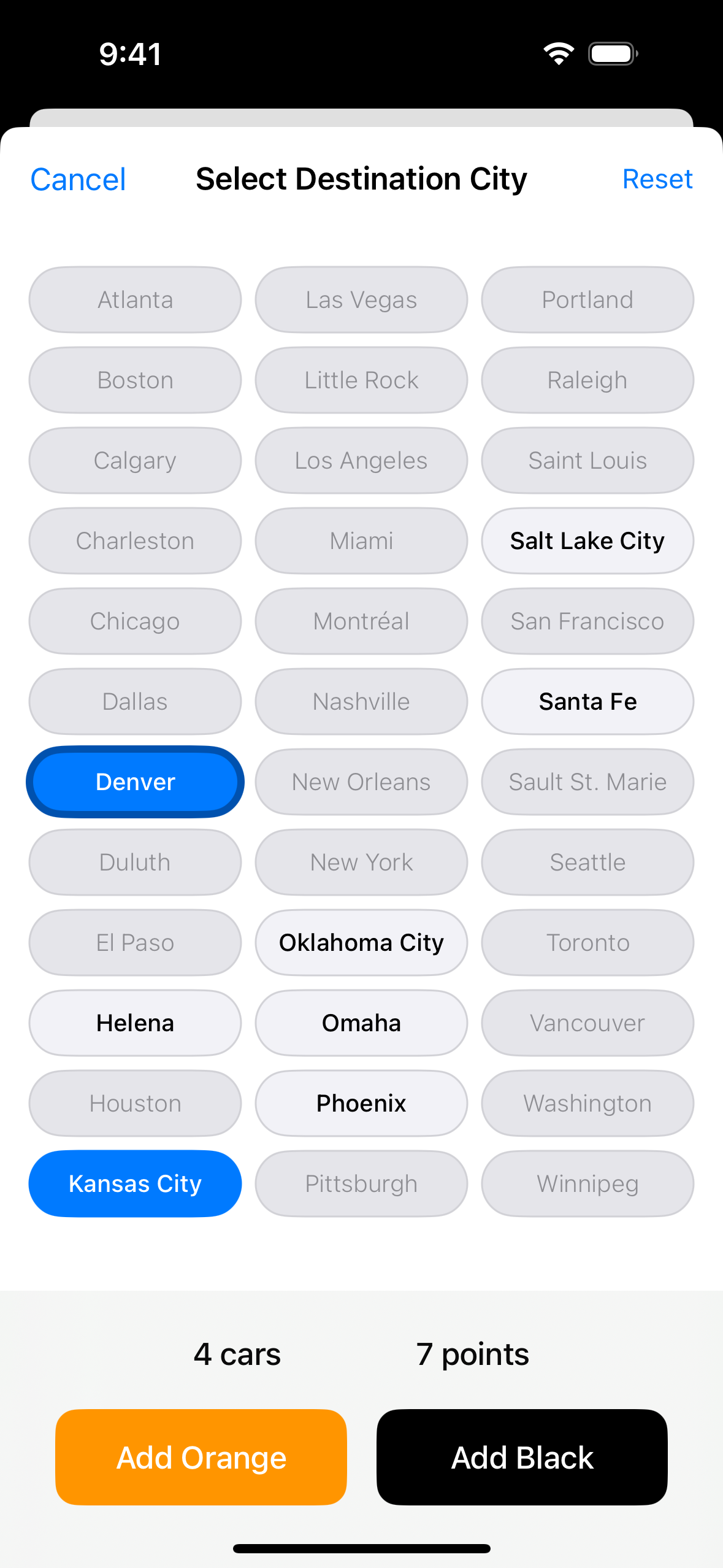The height and width of the screenshot is (1568, 723).
Task: Tap the highlighted Denver chip
Action: tap(135, 782)
